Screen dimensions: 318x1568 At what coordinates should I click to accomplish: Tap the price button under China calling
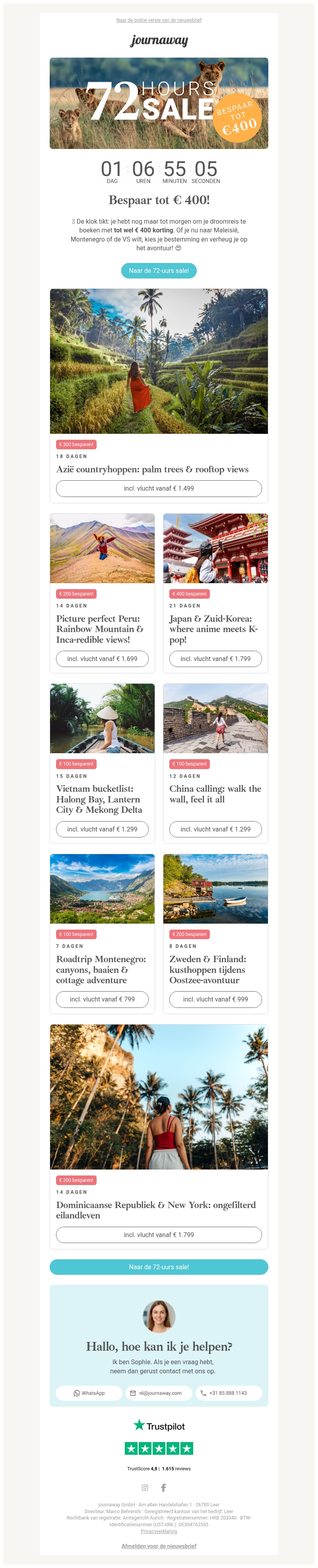[x=215, y=829]
